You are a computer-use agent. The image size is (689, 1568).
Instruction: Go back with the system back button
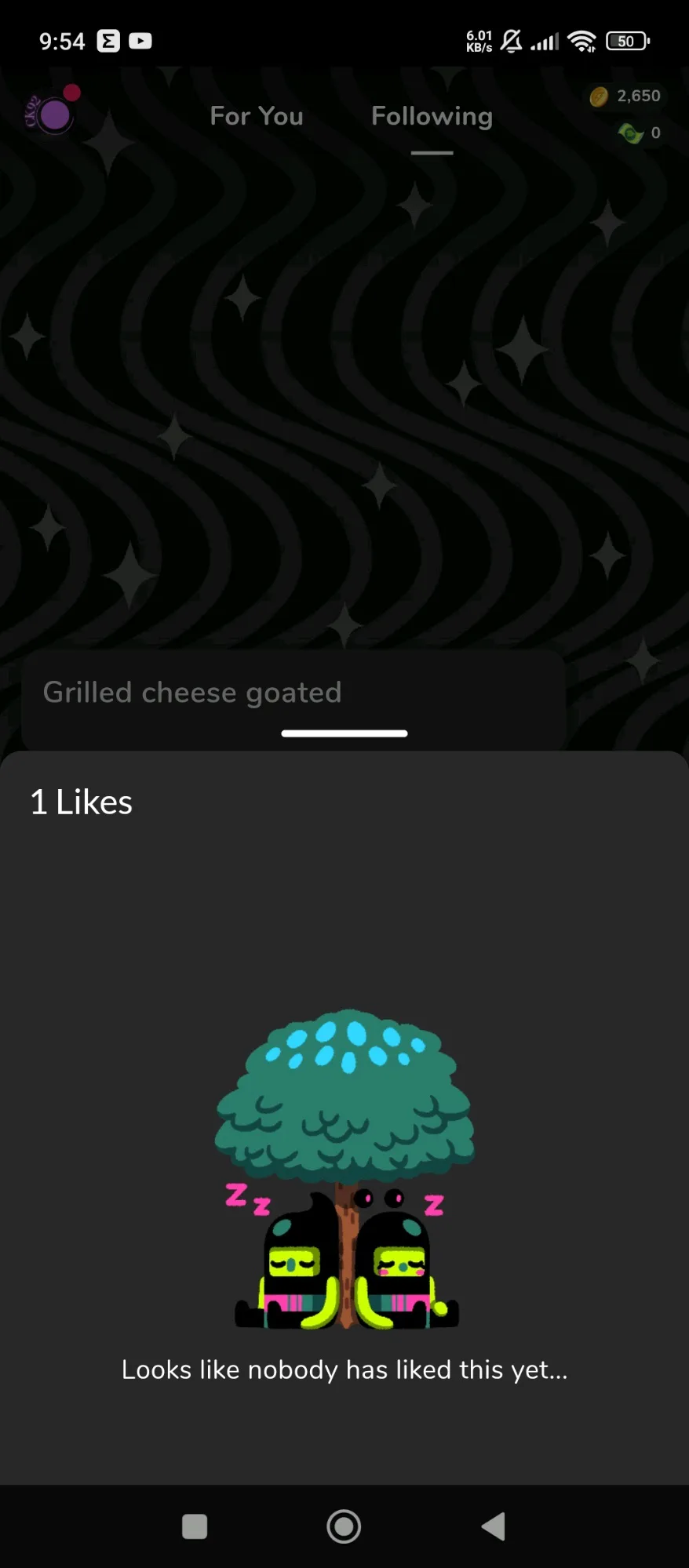point(494,1526)
